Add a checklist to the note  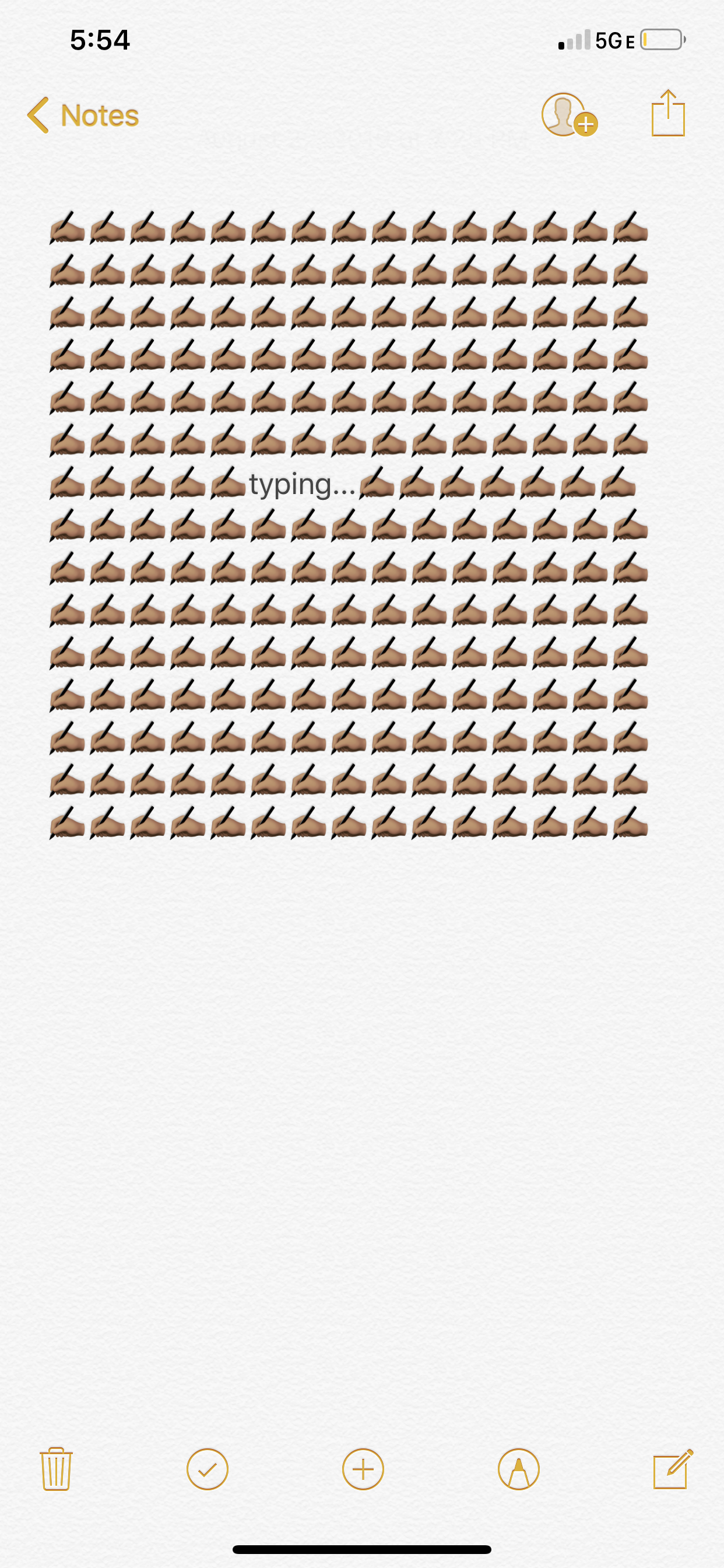point(208,1469)
